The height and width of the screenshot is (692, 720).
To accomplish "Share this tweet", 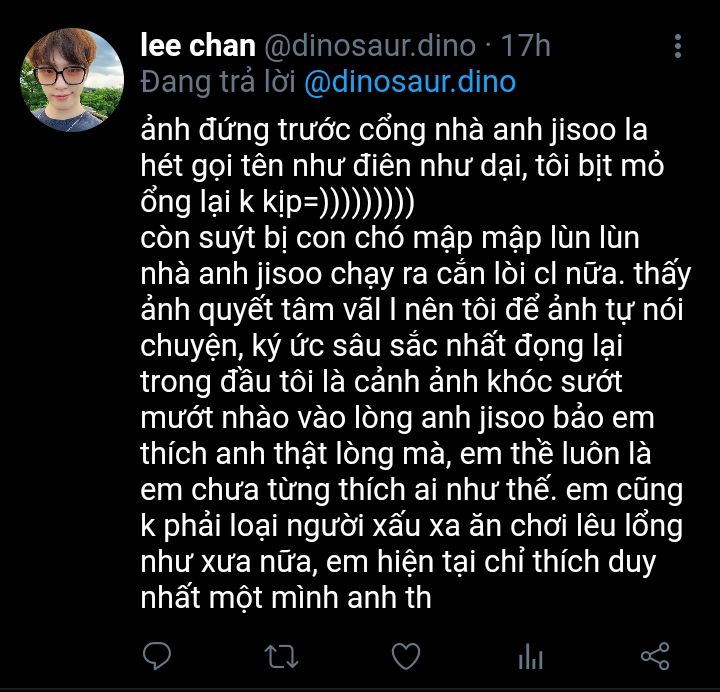I will [655, 656].
